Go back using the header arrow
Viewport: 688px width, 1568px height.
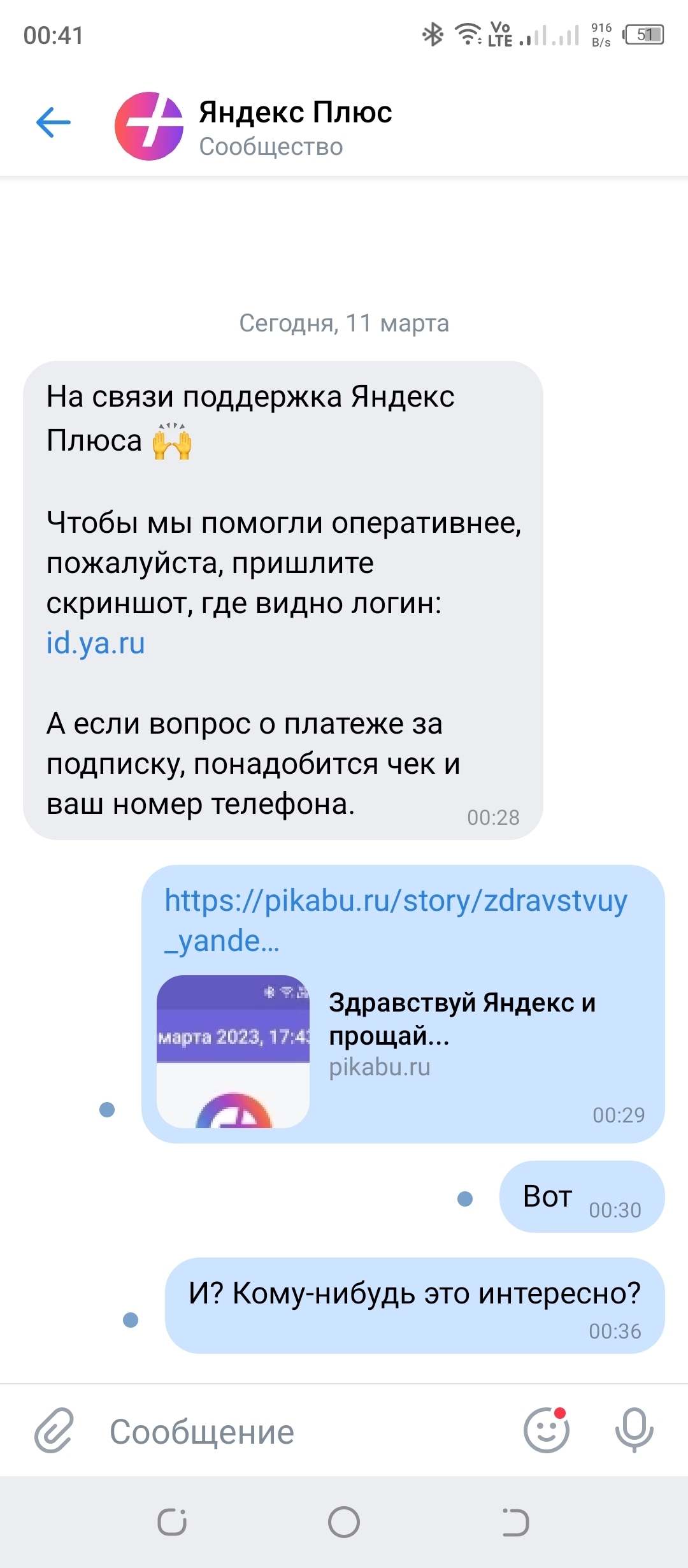(x=54, y=122)
